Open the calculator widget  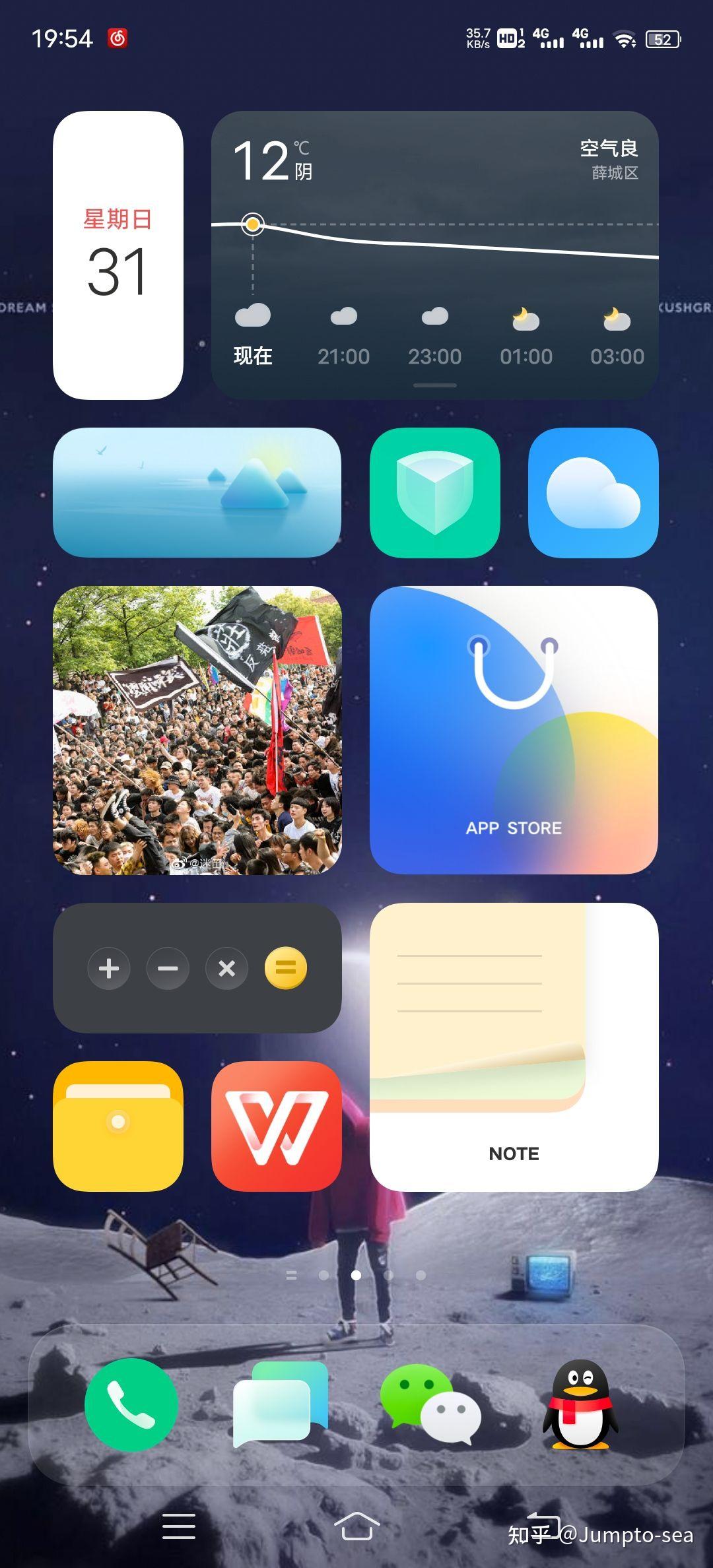pyautogui.click(x=197, y=967)
